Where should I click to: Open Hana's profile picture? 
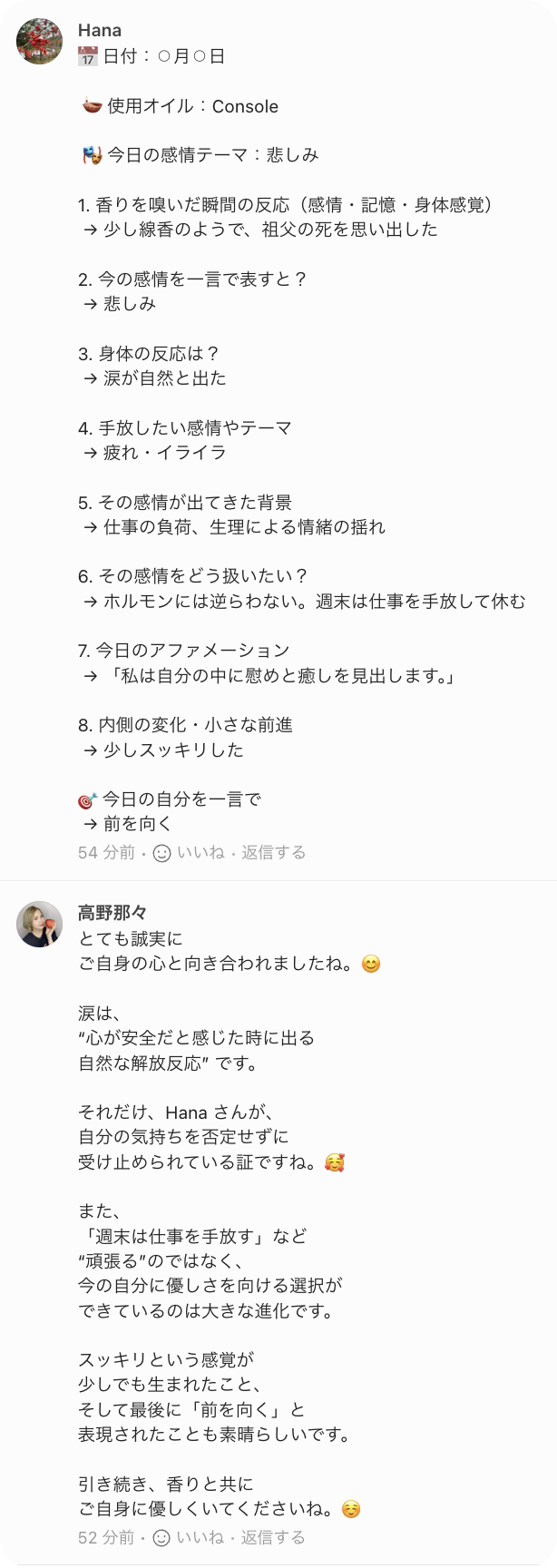(x=39, y=41)
